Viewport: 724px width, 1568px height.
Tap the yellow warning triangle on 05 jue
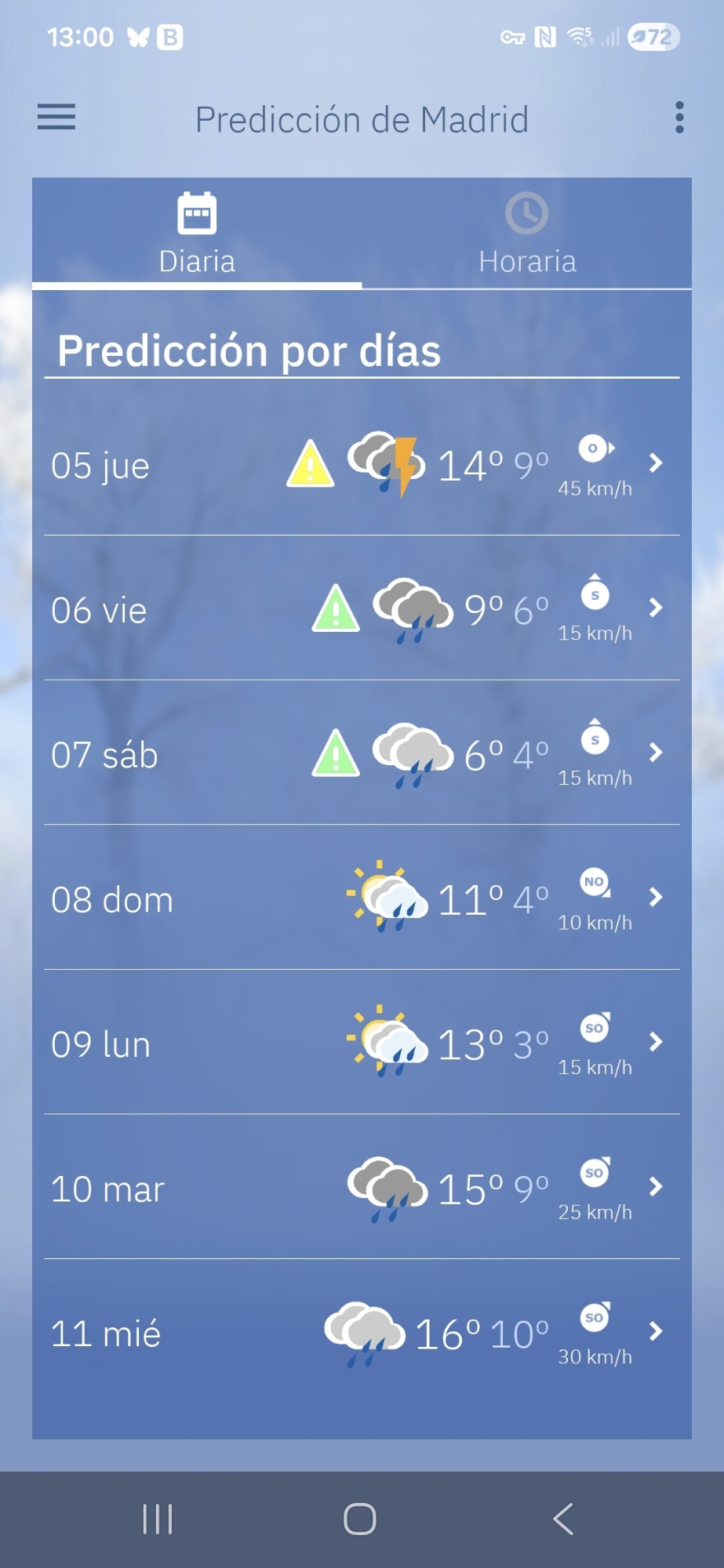[311, 464]
